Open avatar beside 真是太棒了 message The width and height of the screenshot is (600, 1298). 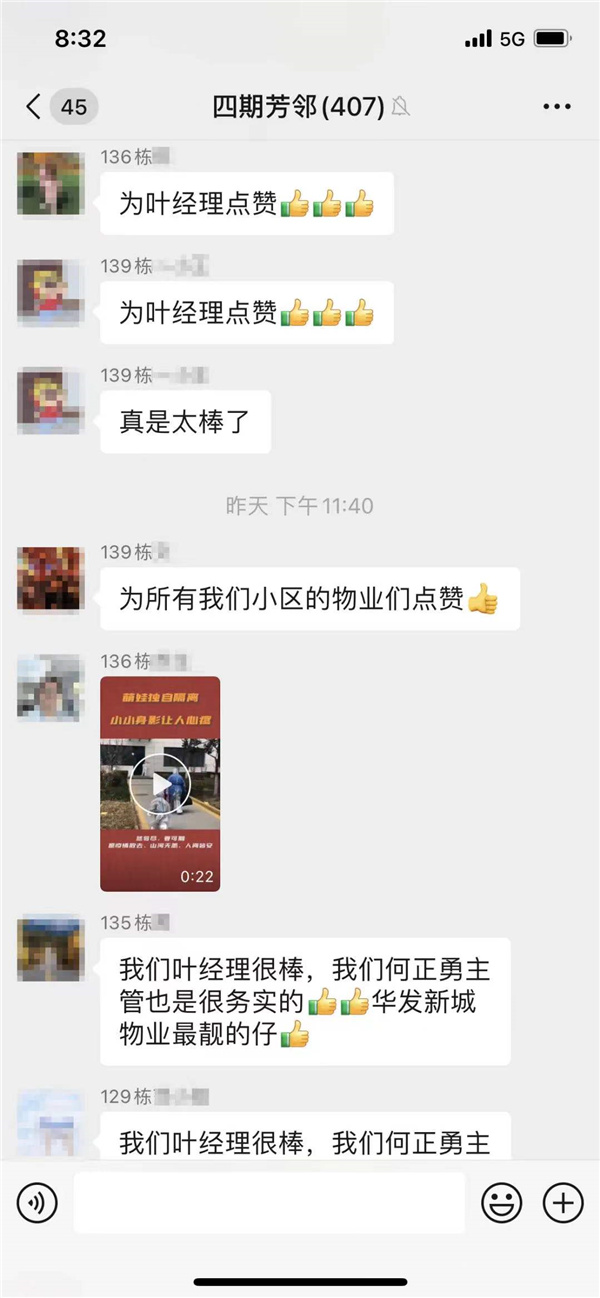[50, 401]
